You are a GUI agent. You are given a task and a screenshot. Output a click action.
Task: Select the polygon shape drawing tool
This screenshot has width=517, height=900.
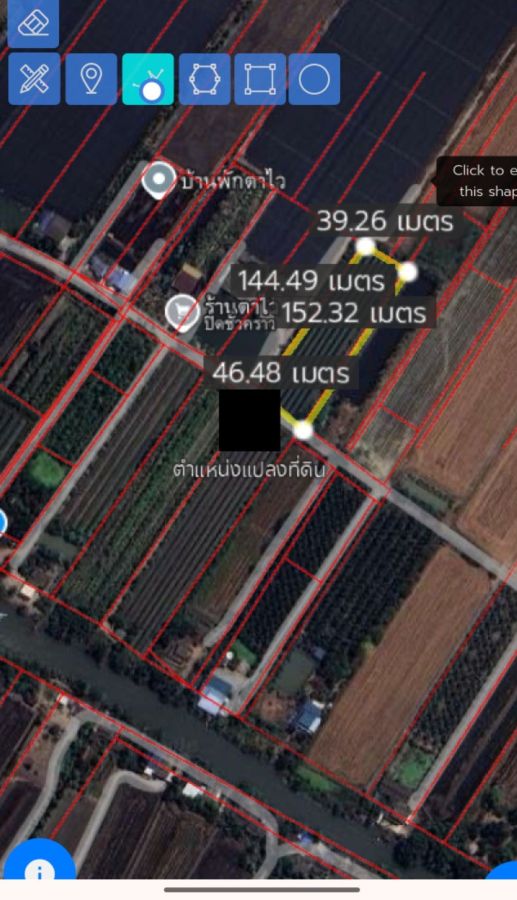click(x=204, y=79)
